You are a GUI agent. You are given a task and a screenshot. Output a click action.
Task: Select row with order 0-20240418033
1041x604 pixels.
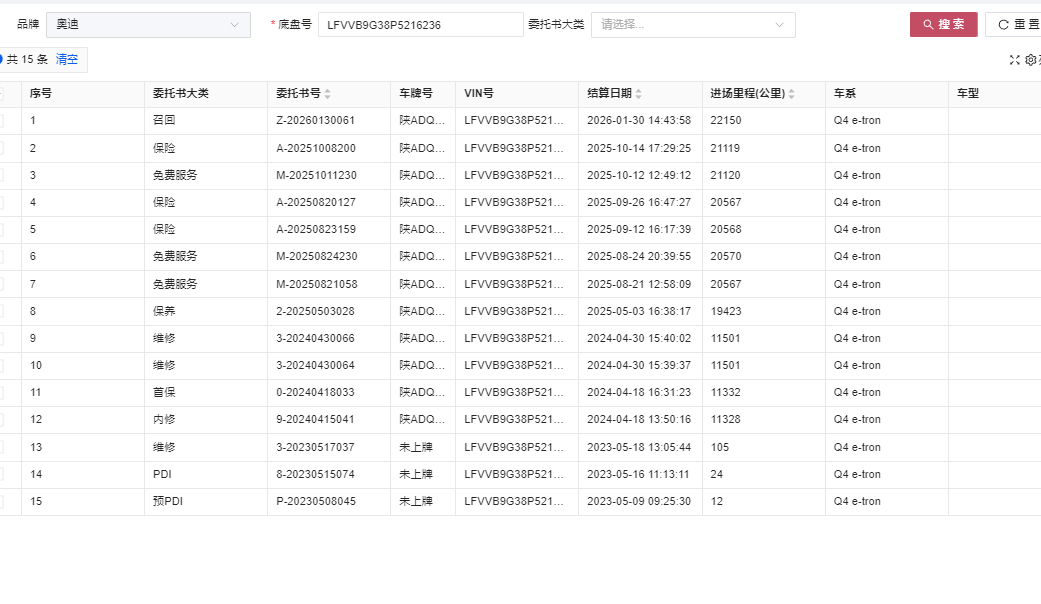pos(520,392)
